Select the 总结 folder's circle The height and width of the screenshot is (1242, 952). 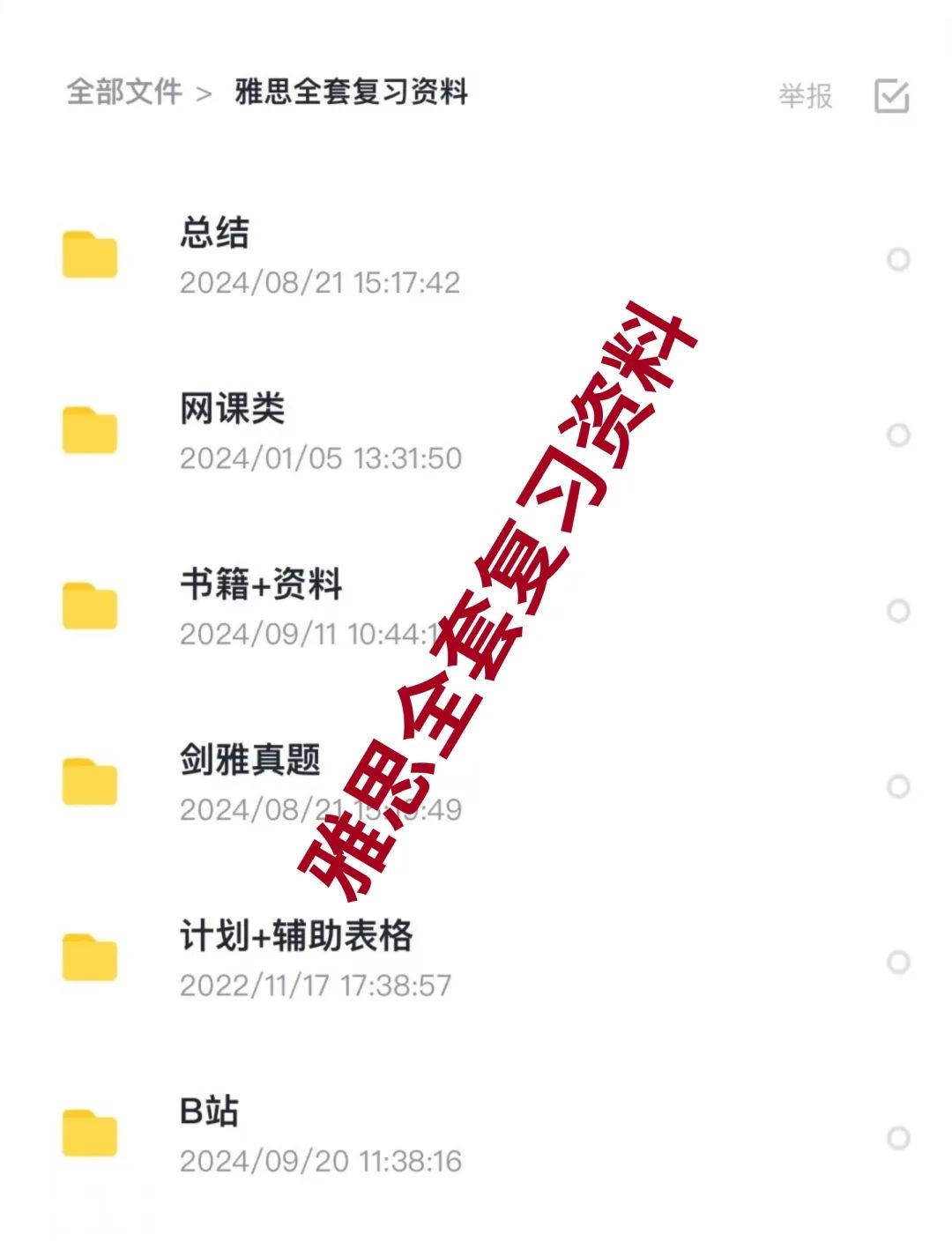[x=897, y=260]
